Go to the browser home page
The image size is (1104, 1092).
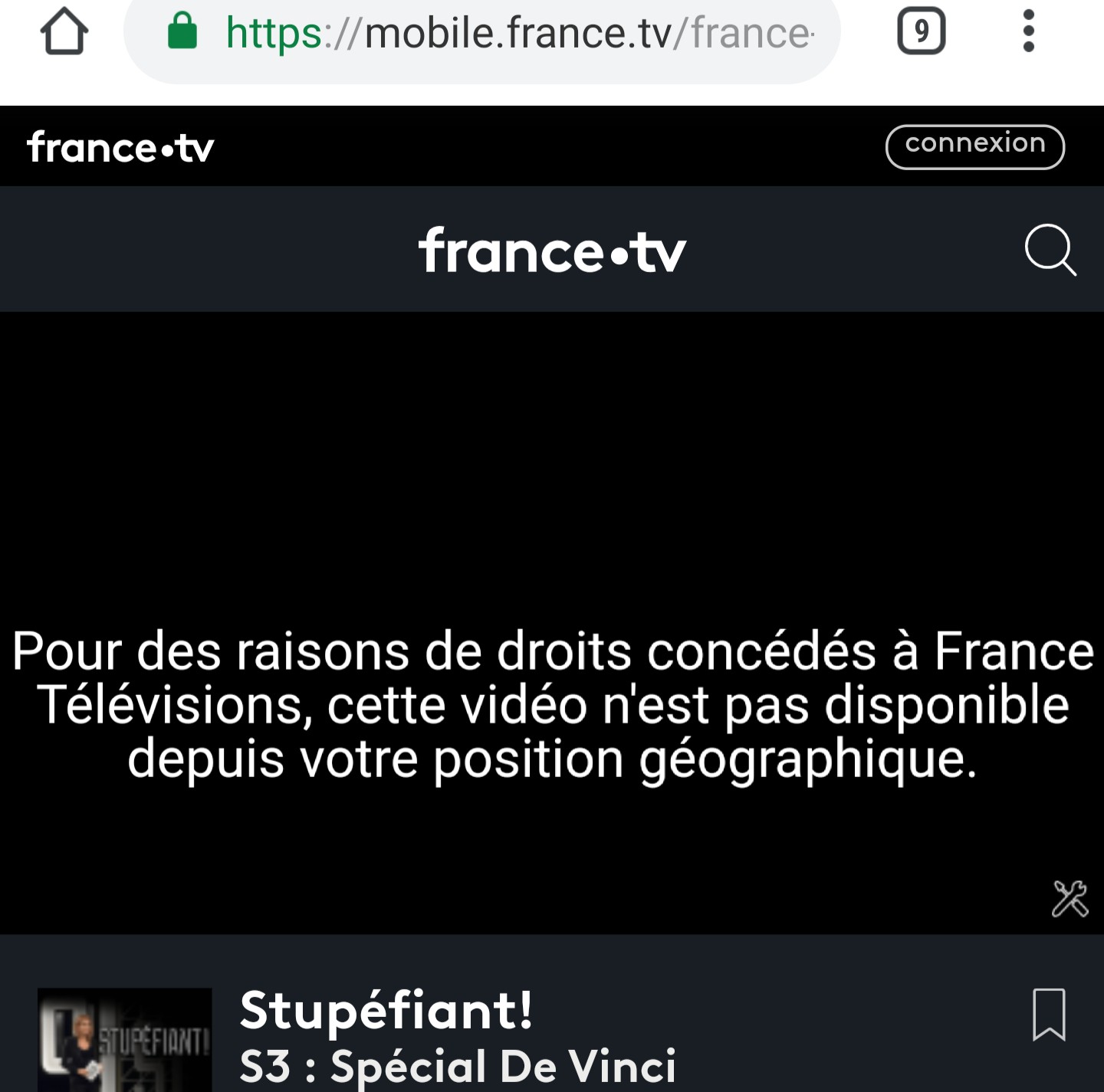[x=64, y=32]
